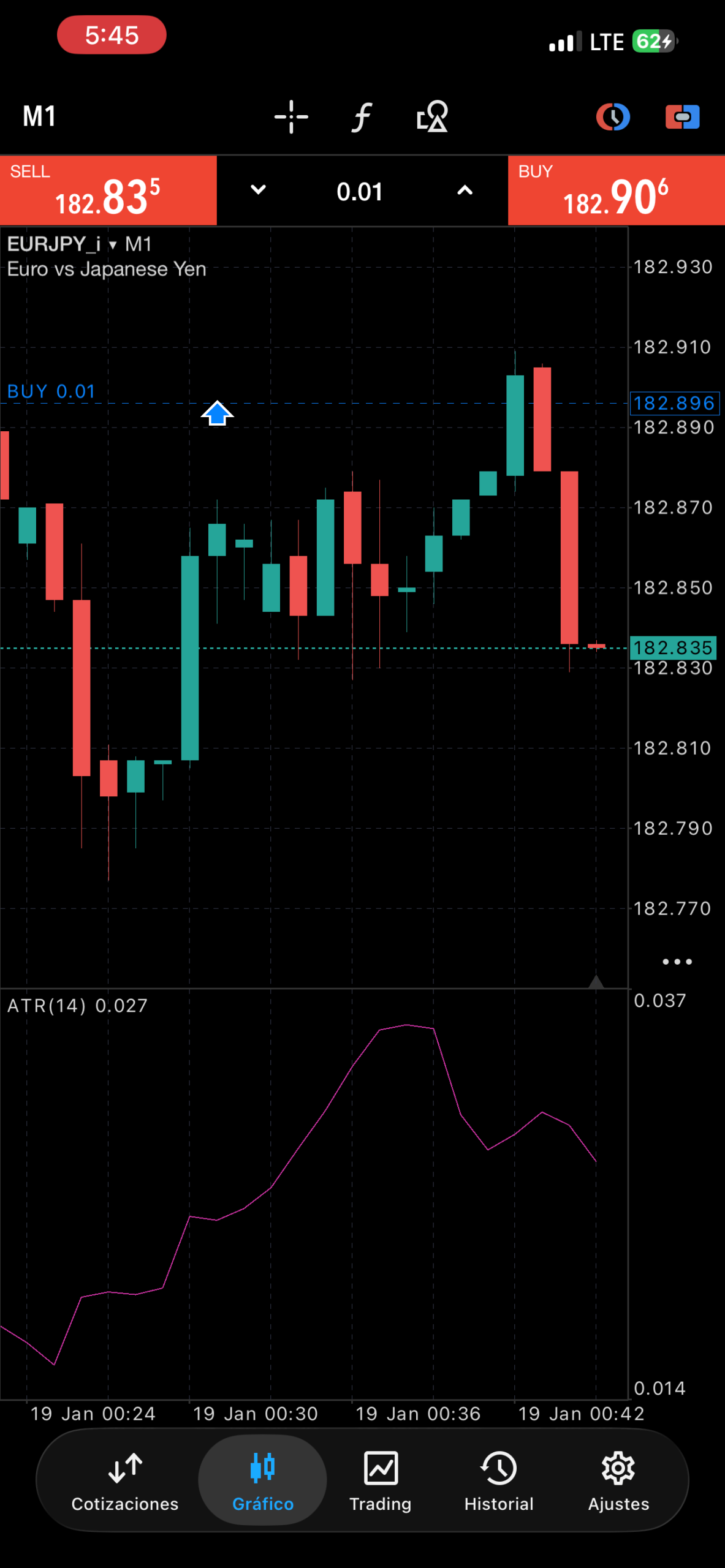725x1568 pixels.
Task: Go to the Cotizaciones tab
Action: pos(125,1481)
